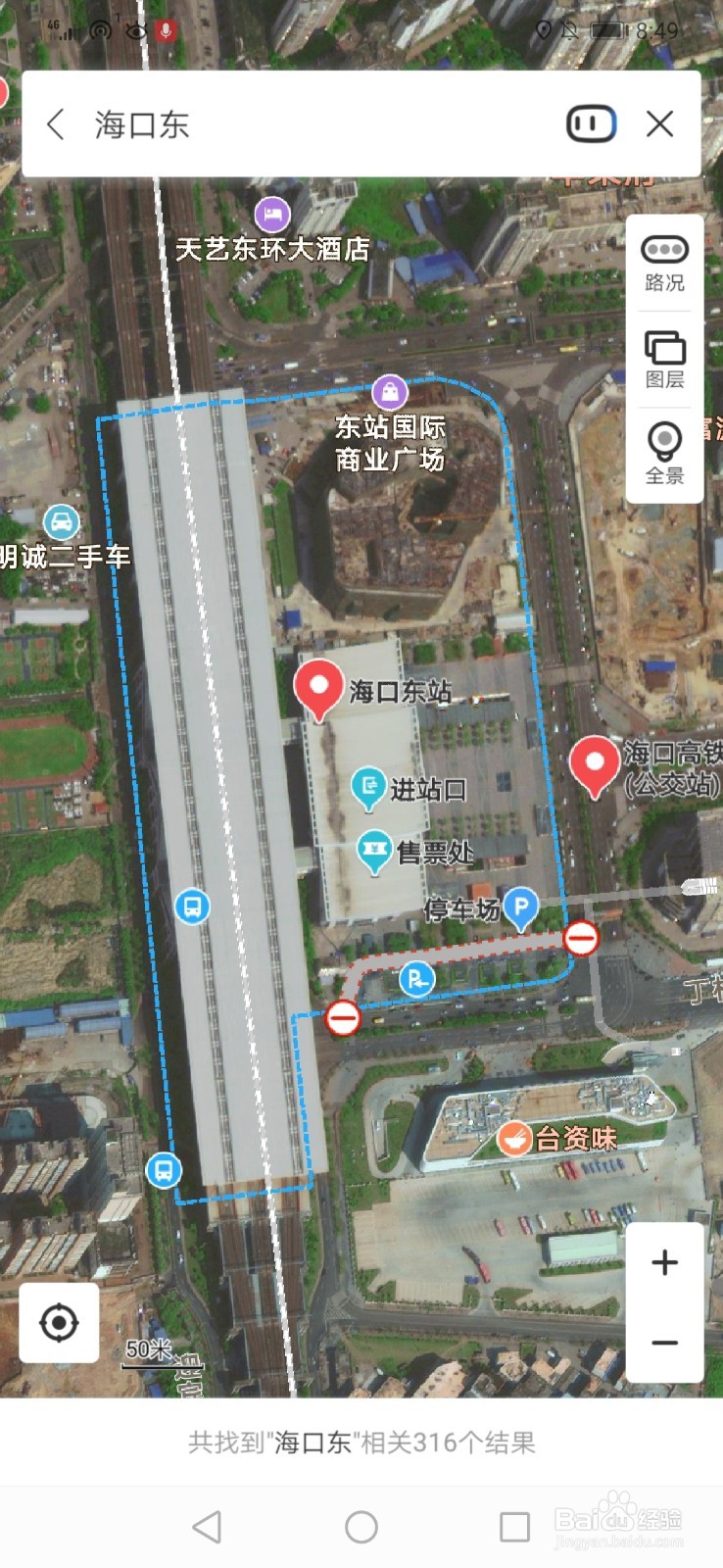Click the 明诚二手车 used car marker

(x=61, y=522)
